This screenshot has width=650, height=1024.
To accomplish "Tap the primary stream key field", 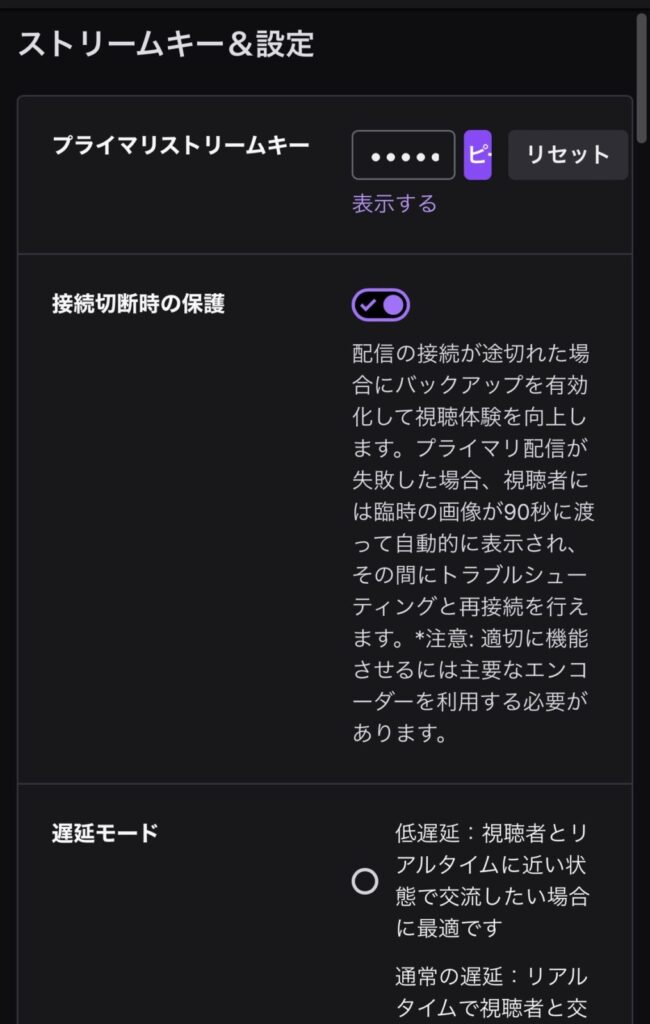I will [403, 155].
